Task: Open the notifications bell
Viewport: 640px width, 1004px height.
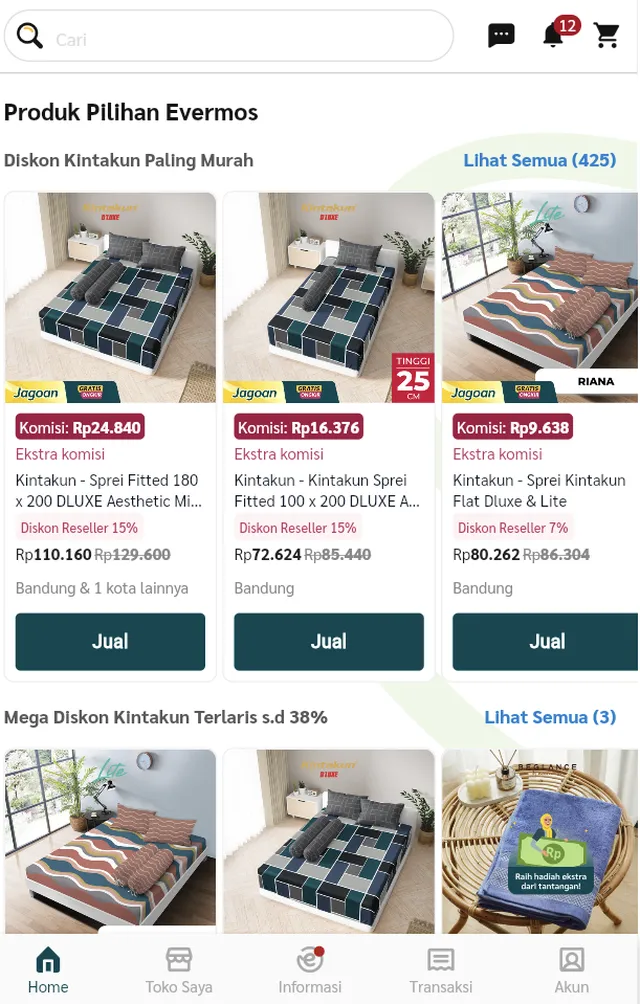Action: coord(553,36)
